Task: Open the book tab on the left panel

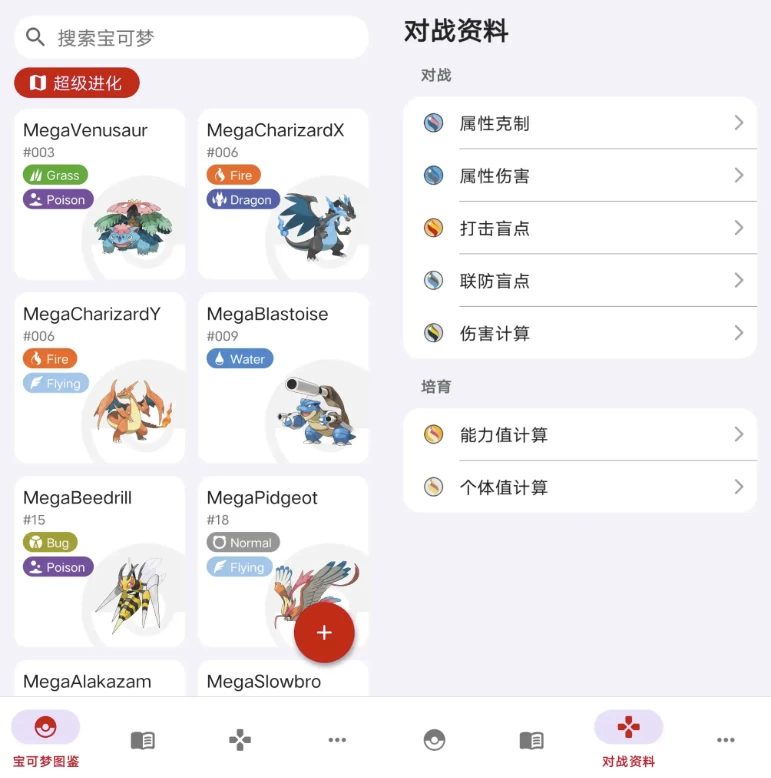Action: pos(143,740)
